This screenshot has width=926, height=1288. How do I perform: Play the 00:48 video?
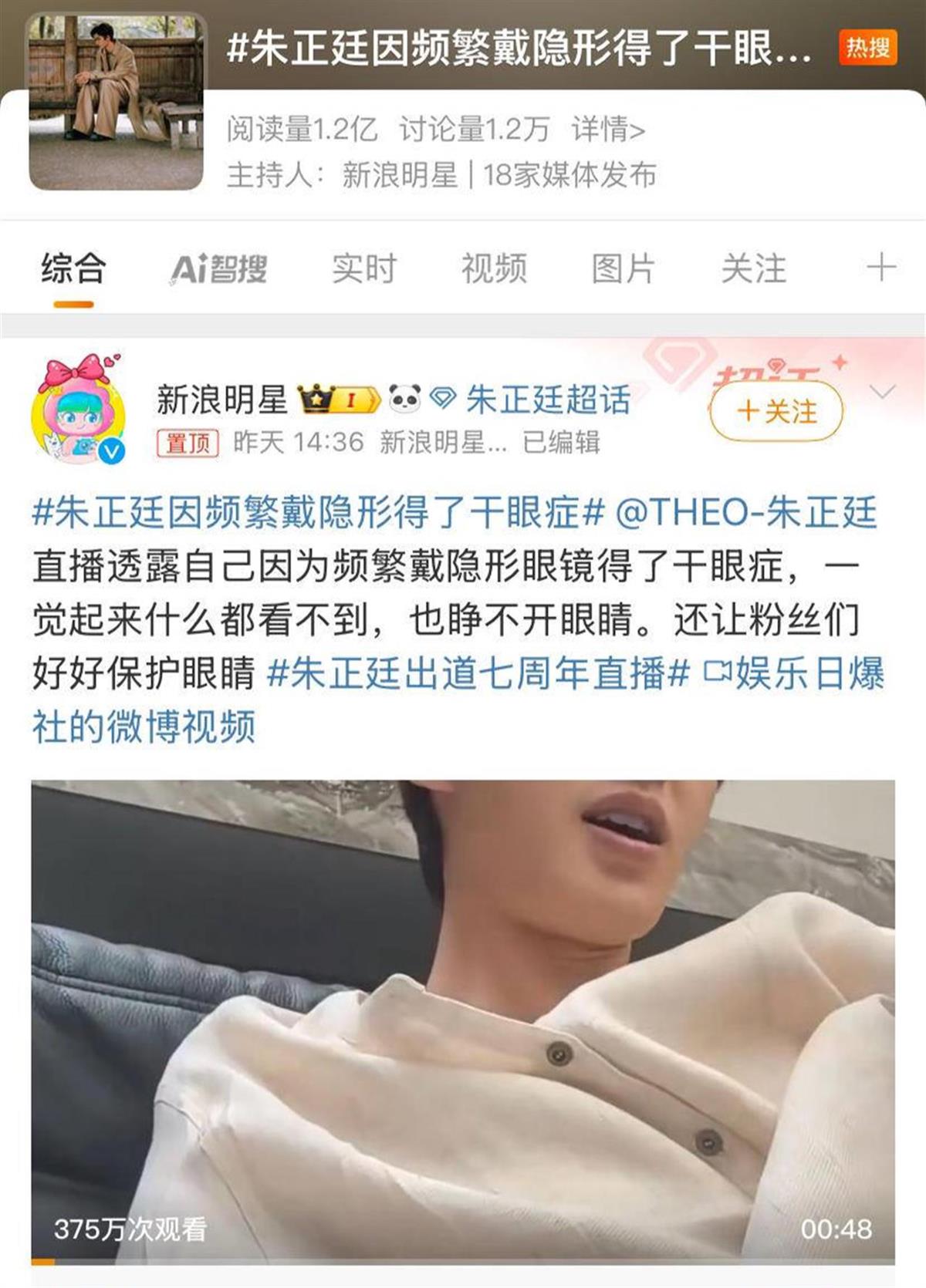pyautogui.click(x=463, y=1018)
